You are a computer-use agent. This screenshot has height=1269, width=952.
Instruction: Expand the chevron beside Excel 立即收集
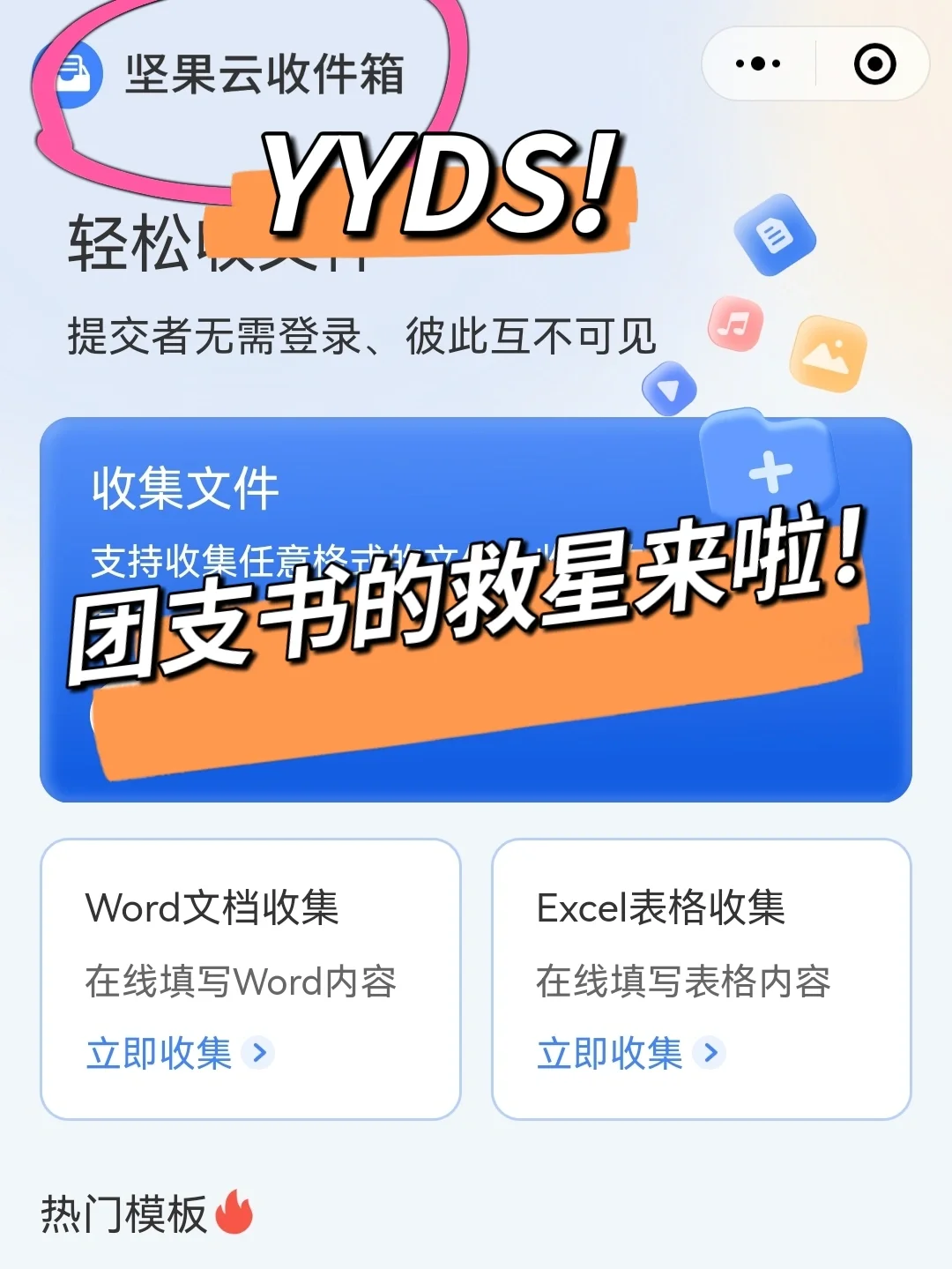click(x=710, y=1053)
